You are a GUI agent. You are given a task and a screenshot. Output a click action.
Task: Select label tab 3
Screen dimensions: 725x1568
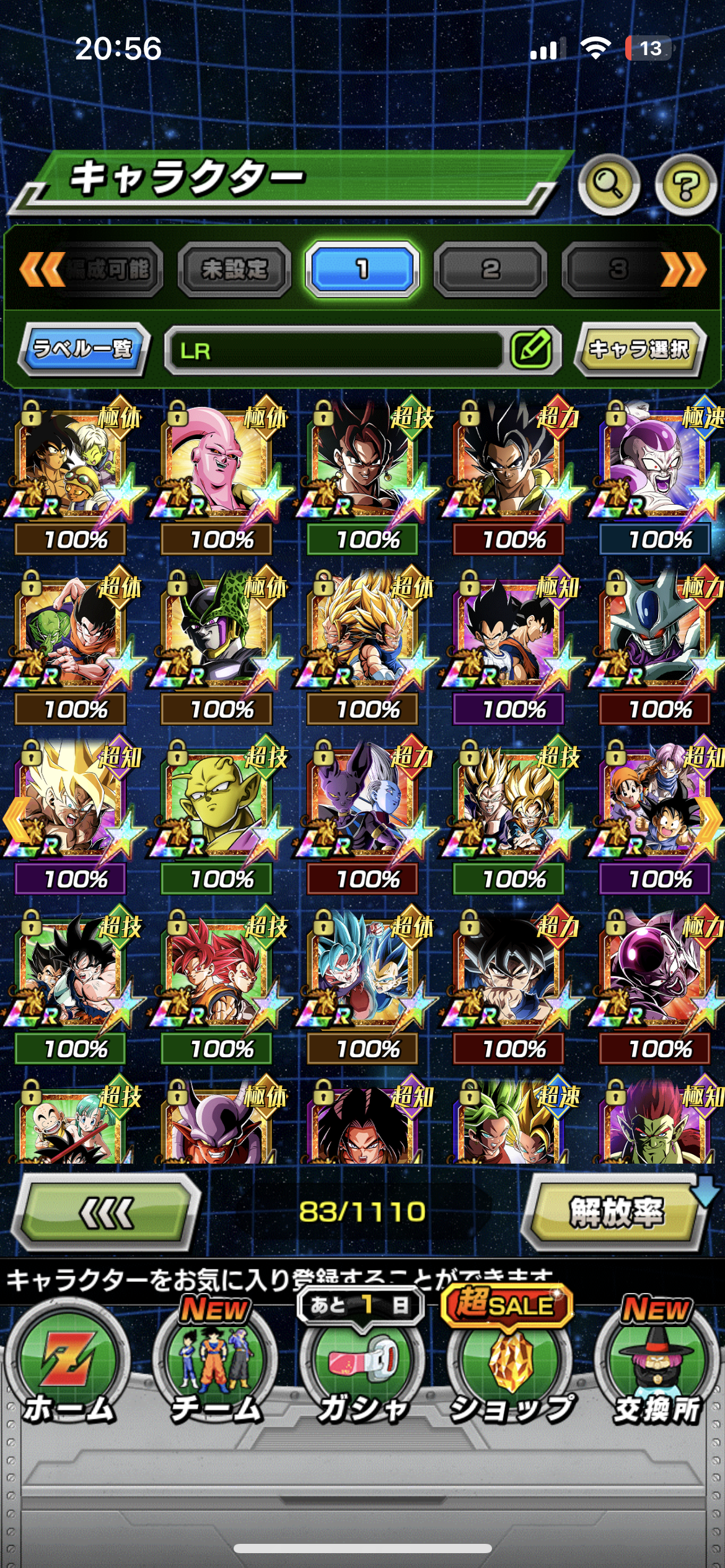[x=617, y=269]
